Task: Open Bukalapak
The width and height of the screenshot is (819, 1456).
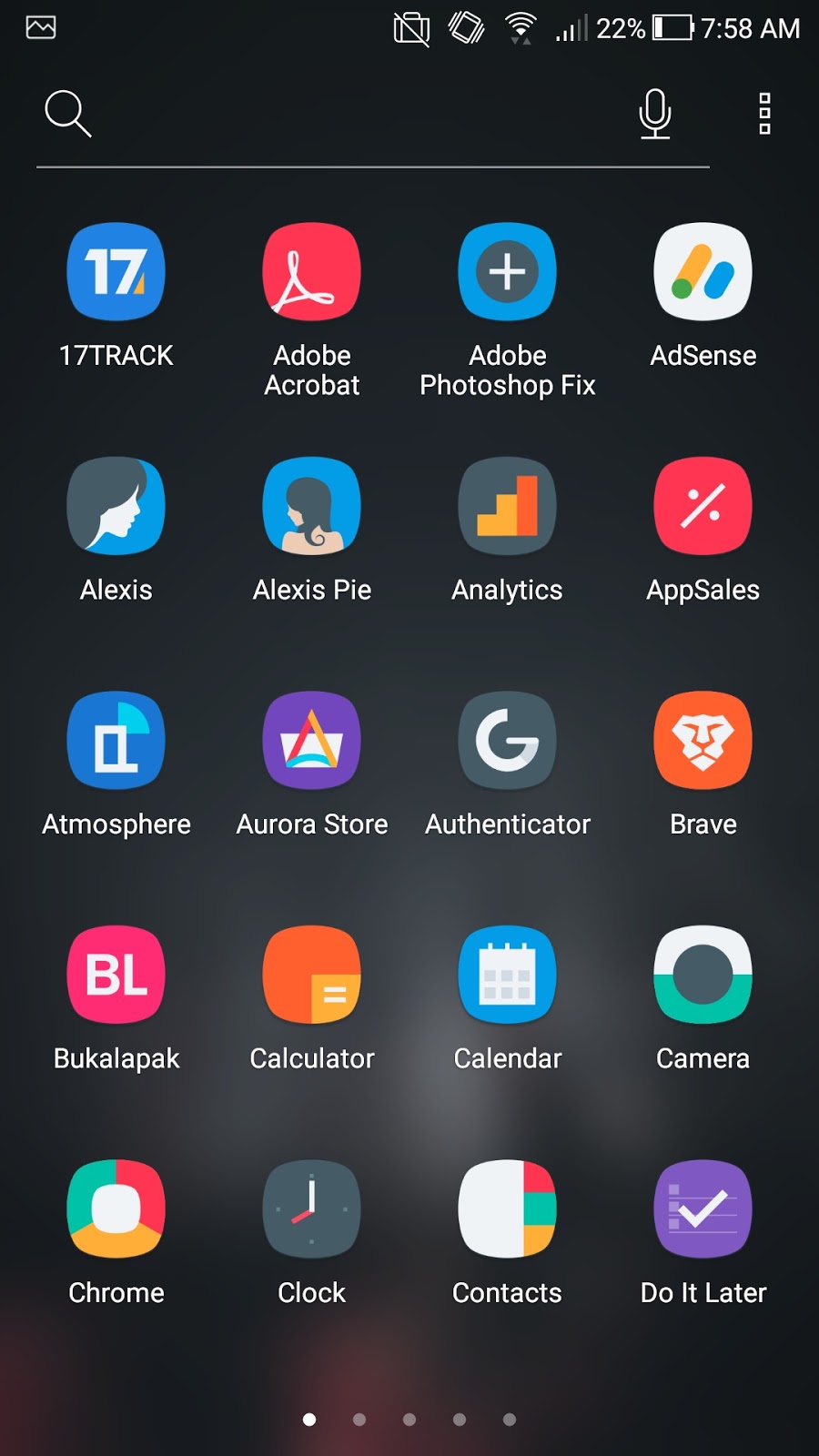Action: click(x=116, y=975)
